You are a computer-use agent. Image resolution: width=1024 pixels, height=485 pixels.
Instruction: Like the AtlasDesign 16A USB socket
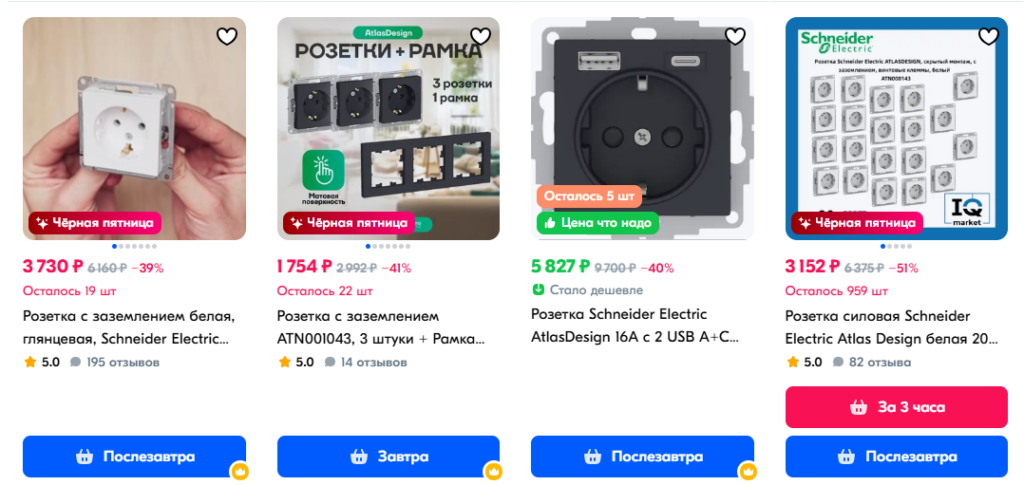[735, 36]
